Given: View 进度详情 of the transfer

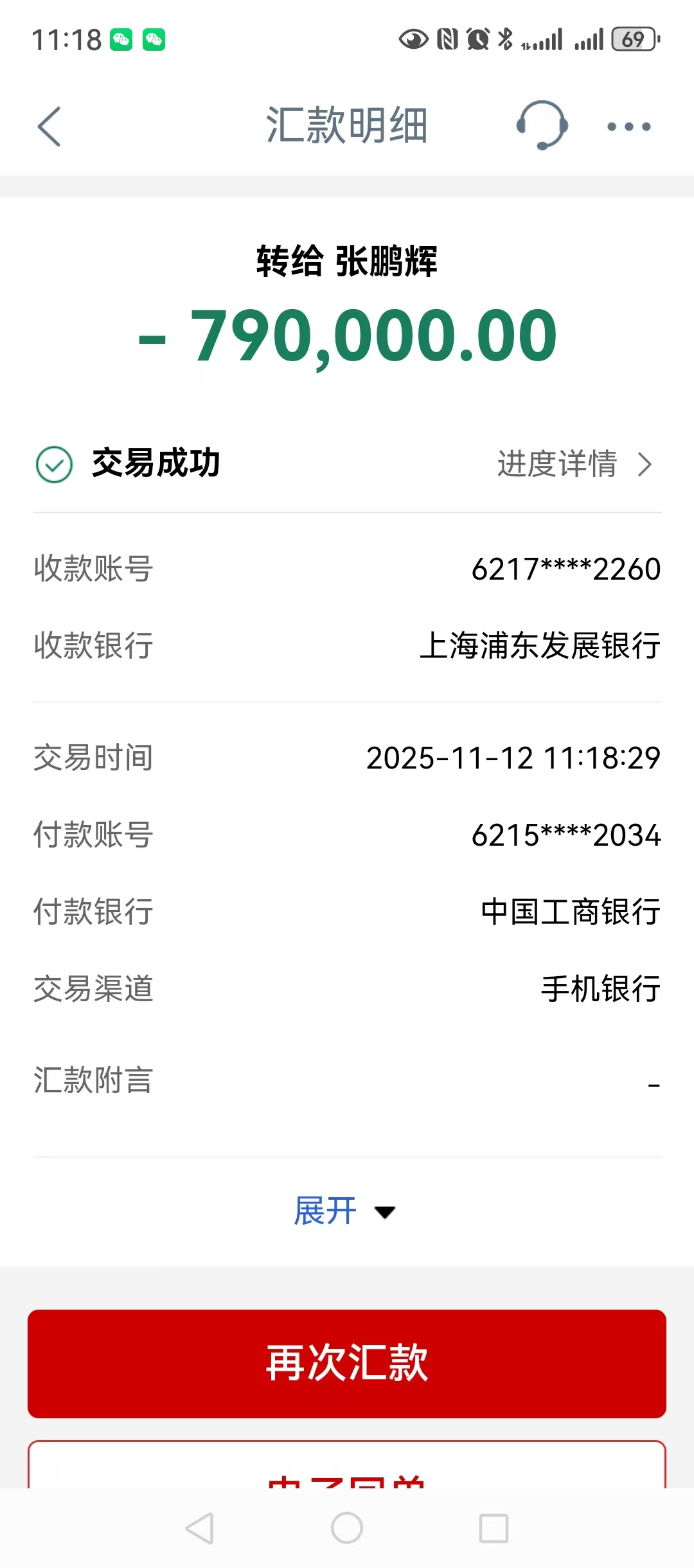Looking at the screenshot, I should [x=574, y=464].
